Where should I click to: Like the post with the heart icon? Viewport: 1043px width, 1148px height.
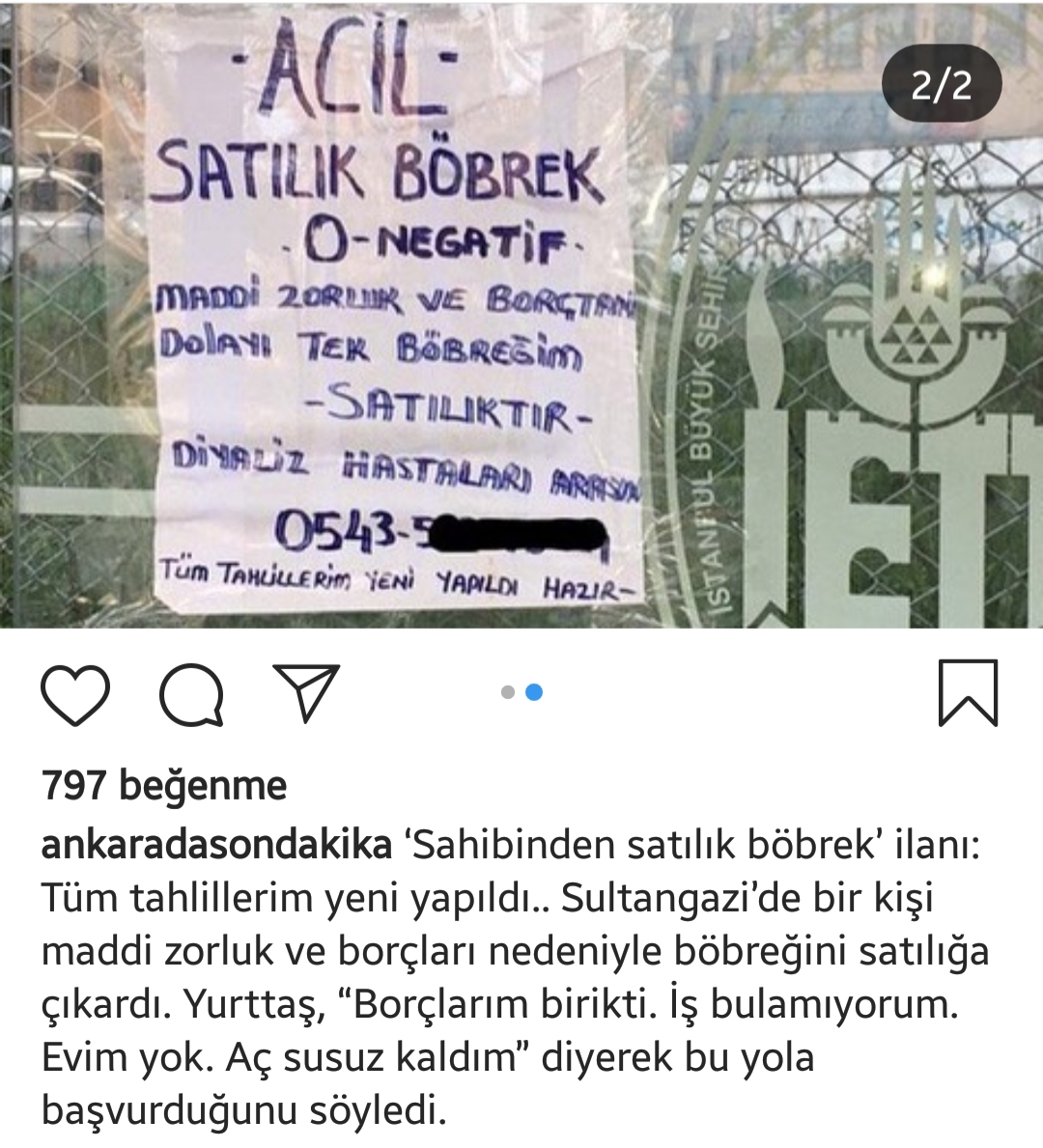[75, 694]
